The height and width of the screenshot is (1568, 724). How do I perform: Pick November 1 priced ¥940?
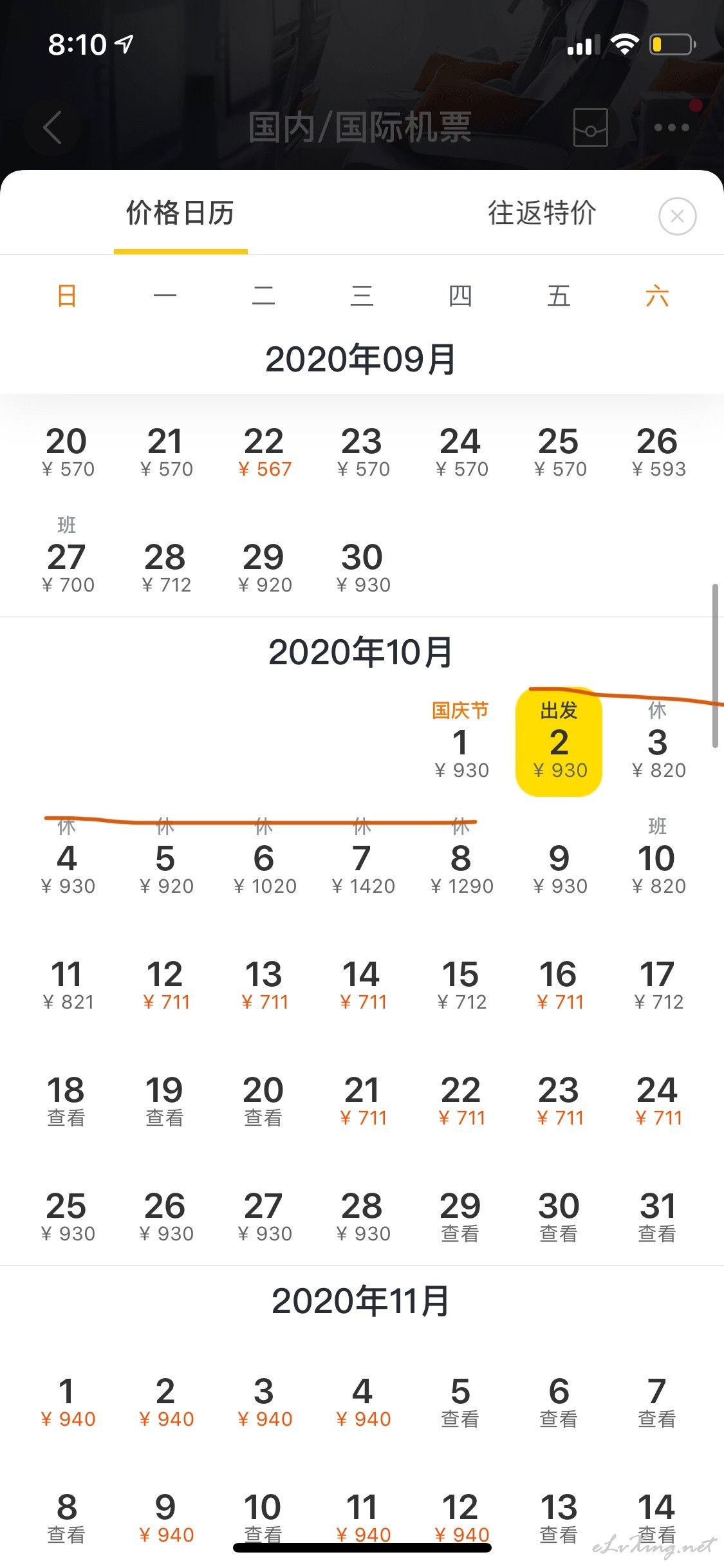pos(67,1402)
